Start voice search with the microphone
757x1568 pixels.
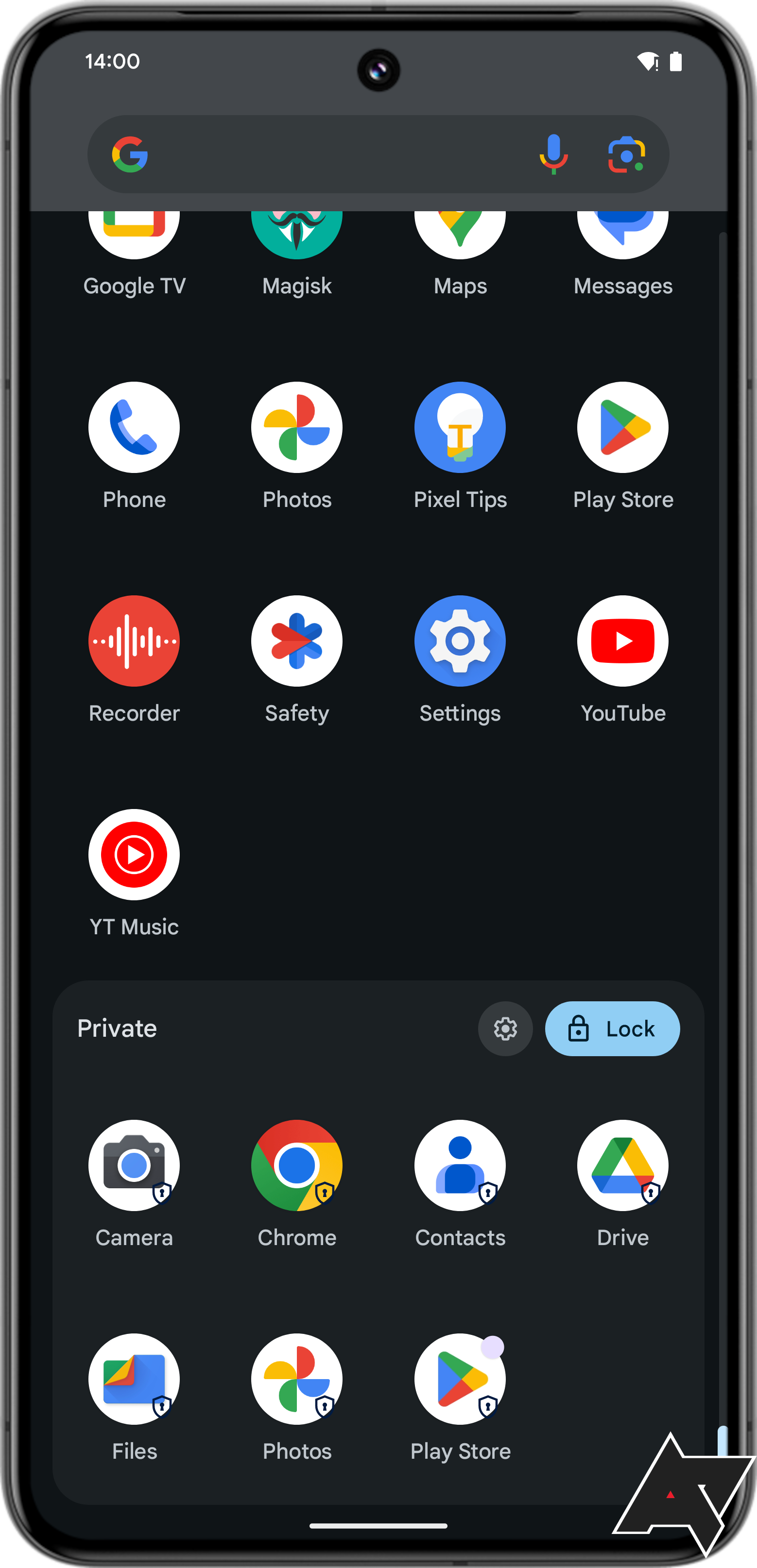[x=553, y=154]
